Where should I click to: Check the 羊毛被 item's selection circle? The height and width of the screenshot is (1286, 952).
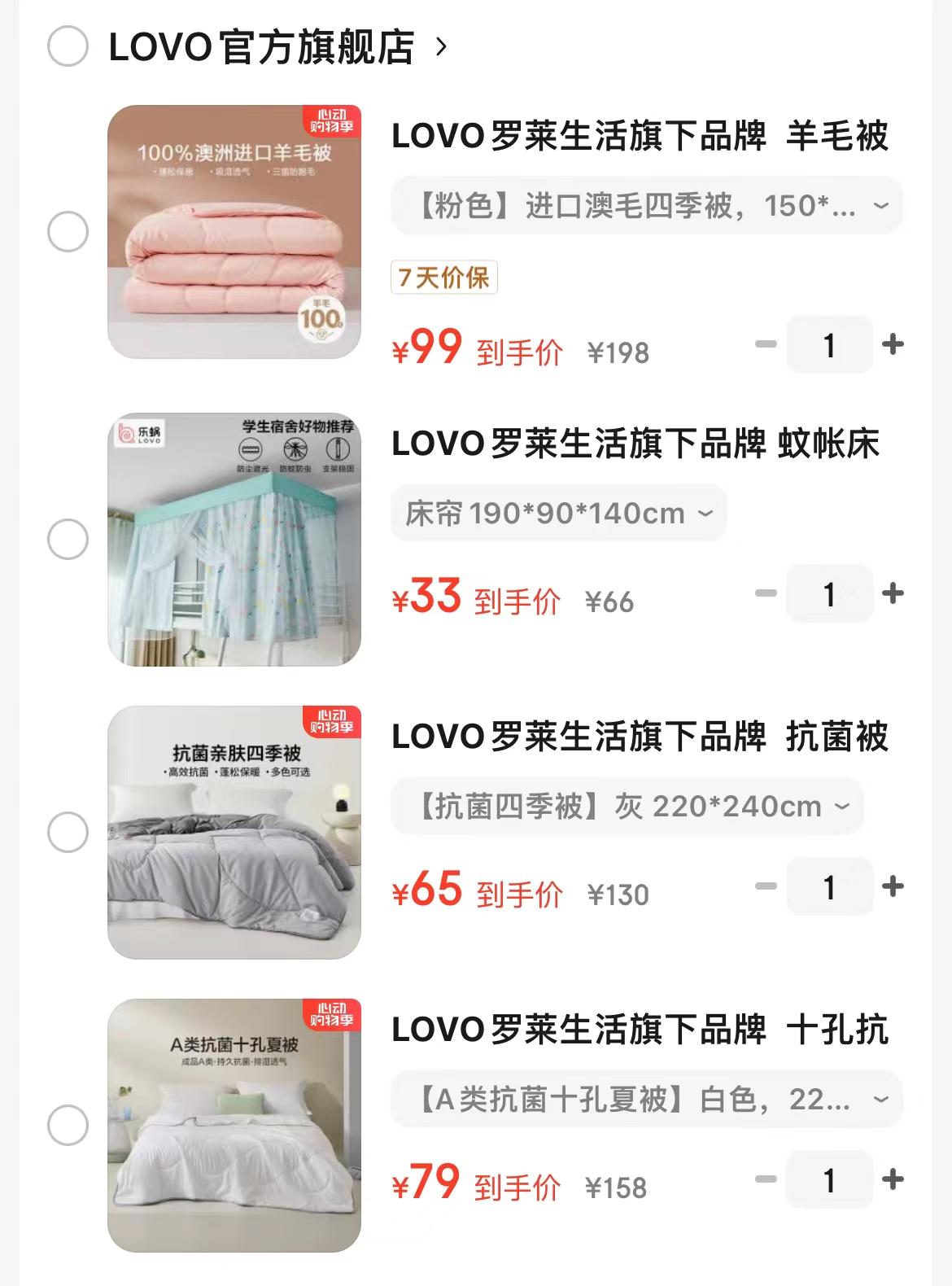click(x=68, y=232)
